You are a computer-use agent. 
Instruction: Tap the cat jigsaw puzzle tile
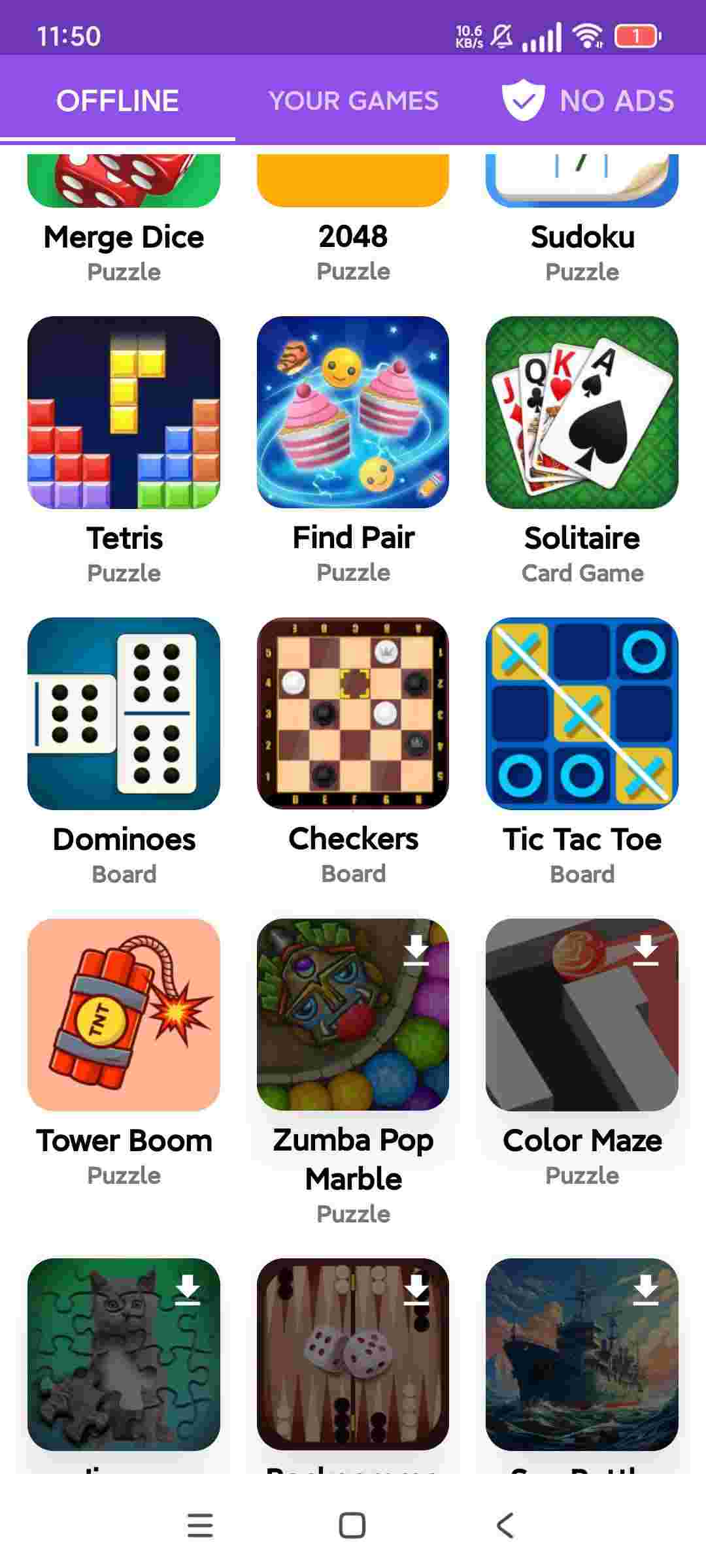(124, 1354)
